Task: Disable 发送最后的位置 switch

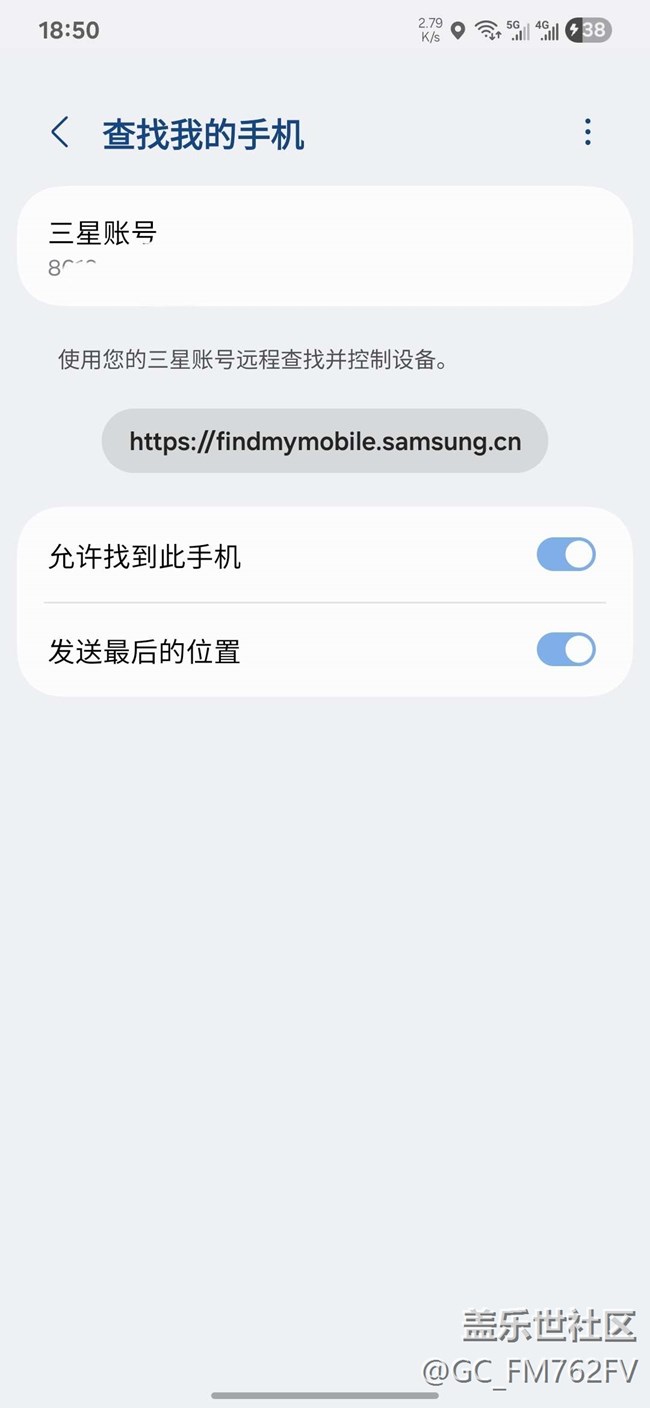Action: point(566,650)
